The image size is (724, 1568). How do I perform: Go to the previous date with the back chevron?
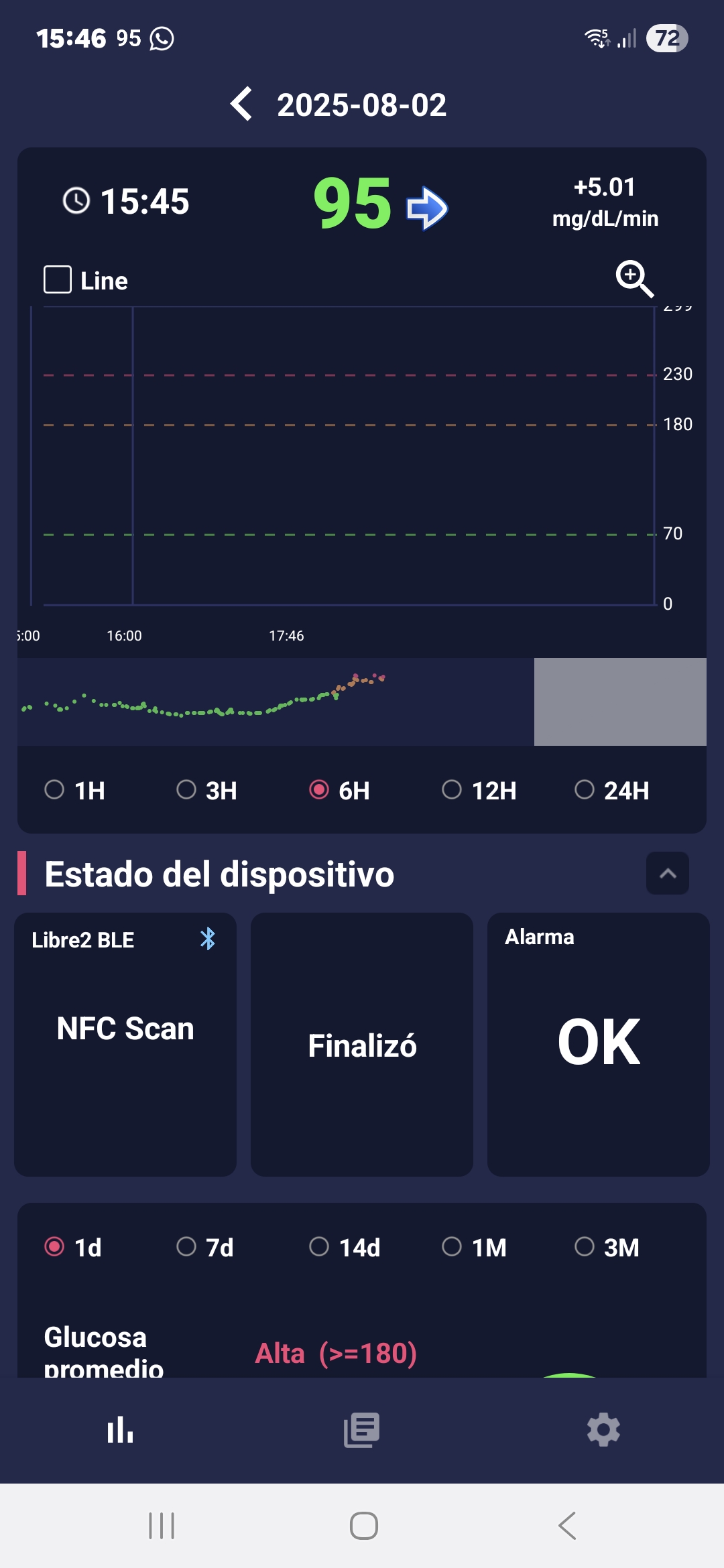[x=241, y=105]
